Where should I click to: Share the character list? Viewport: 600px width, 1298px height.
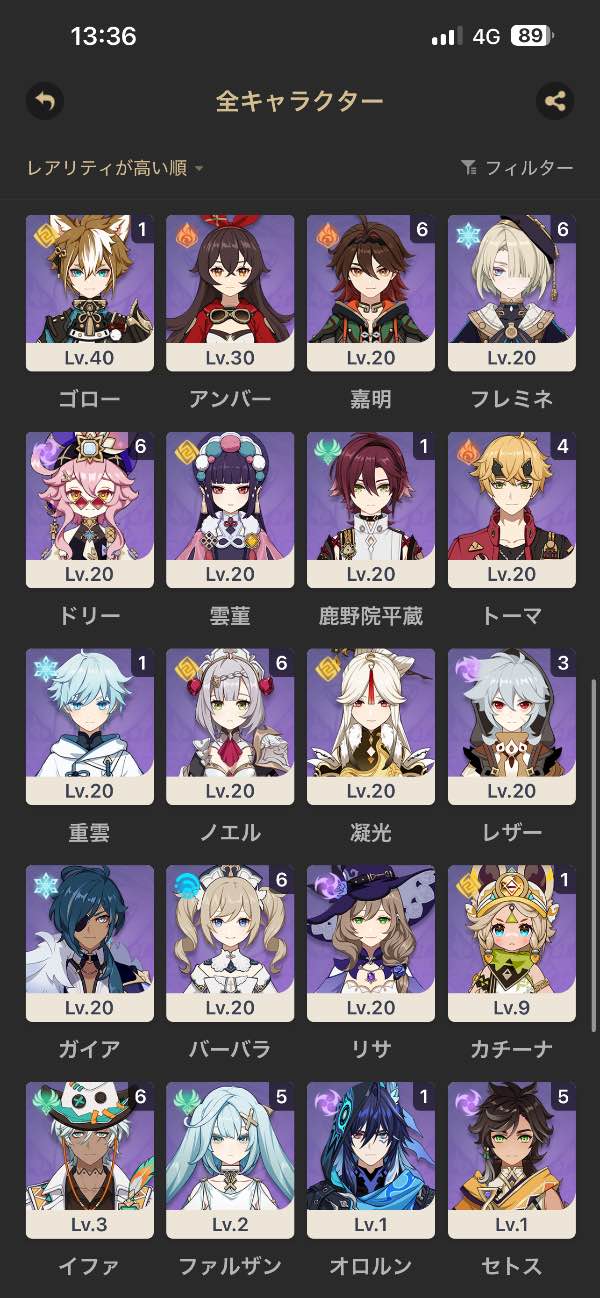click(x=555, y=101)
